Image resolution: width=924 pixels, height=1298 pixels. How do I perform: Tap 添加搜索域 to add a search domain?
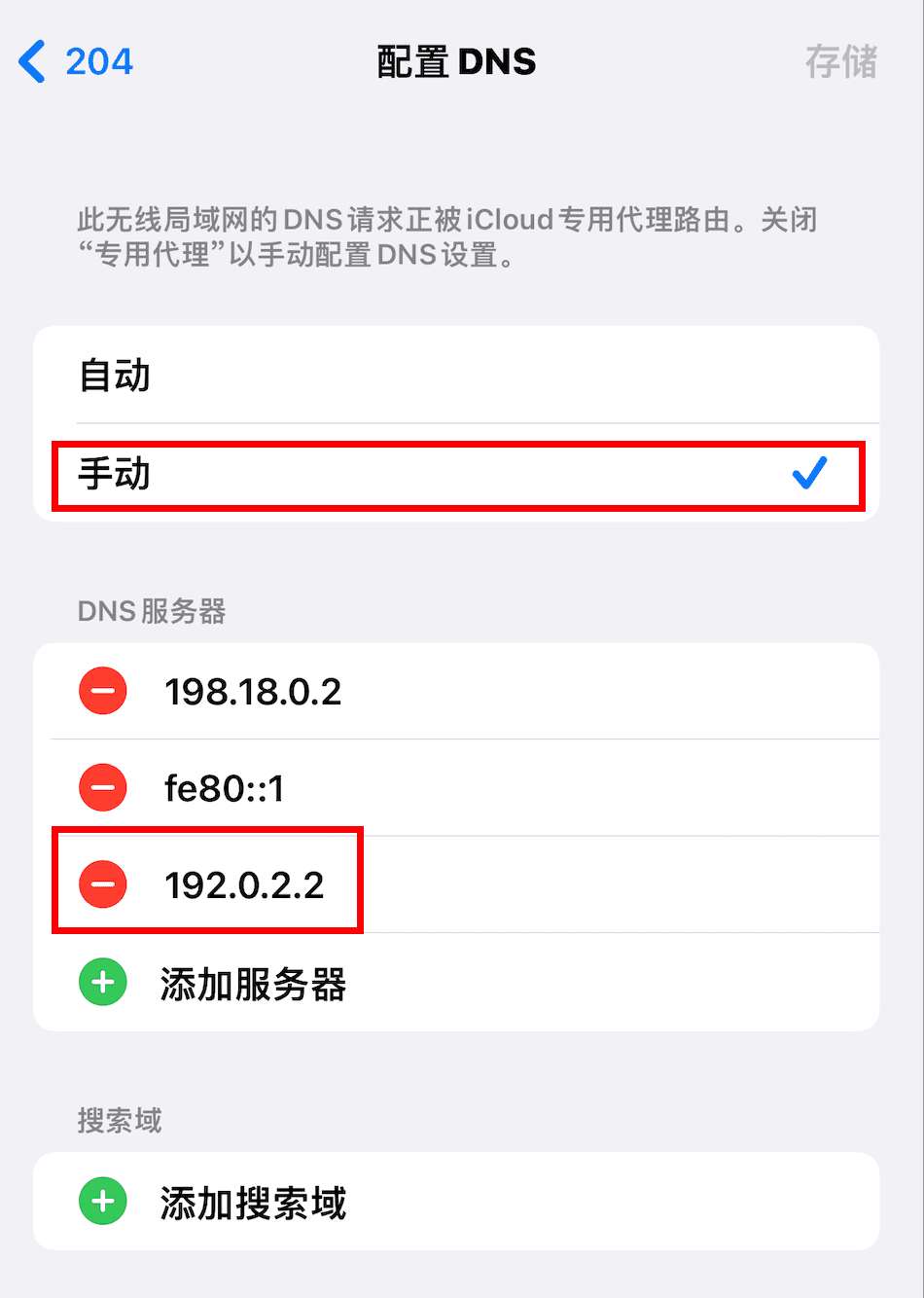tap(253, 1203)
